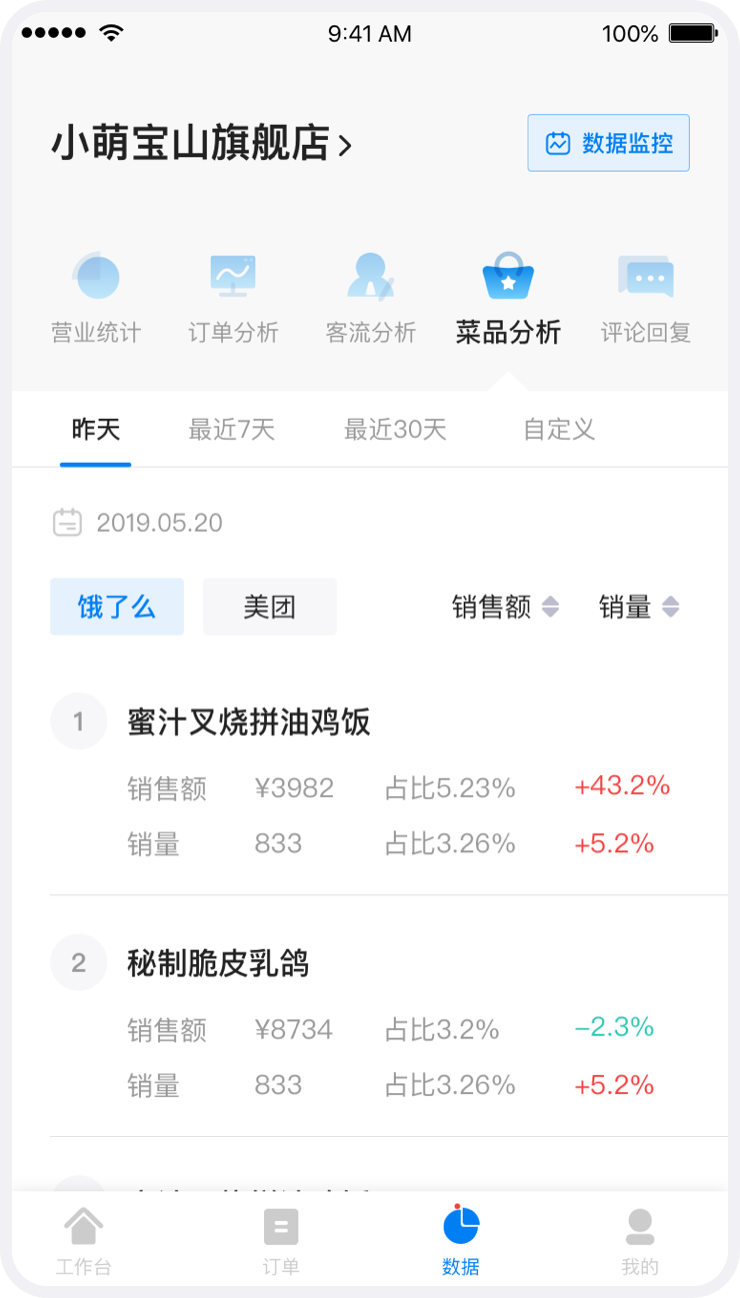Viewport: 740px width, 1298px height.
Task: Sort dishes by 销售额
Action: click(505, 607)
